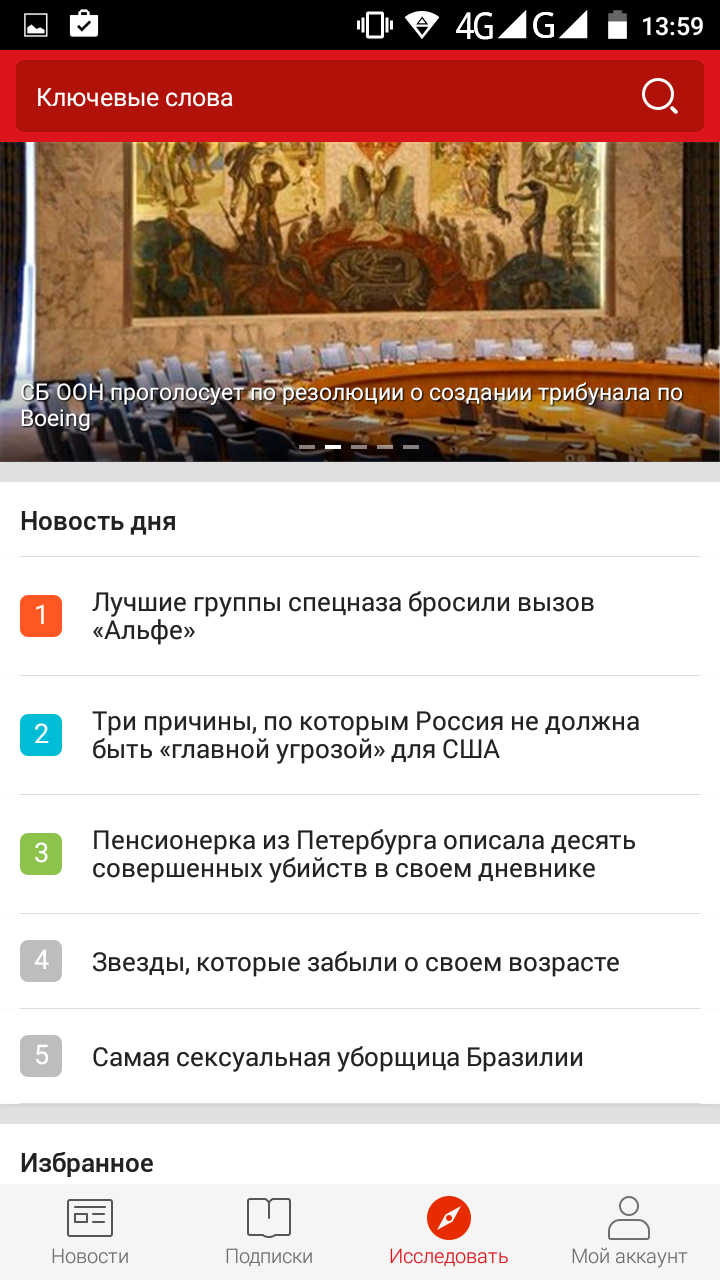Image resolution: width=720 pixels, height=1280 pixels.
Task: Open the Мой аккаунт tab
Action: tap(629, 1232)
